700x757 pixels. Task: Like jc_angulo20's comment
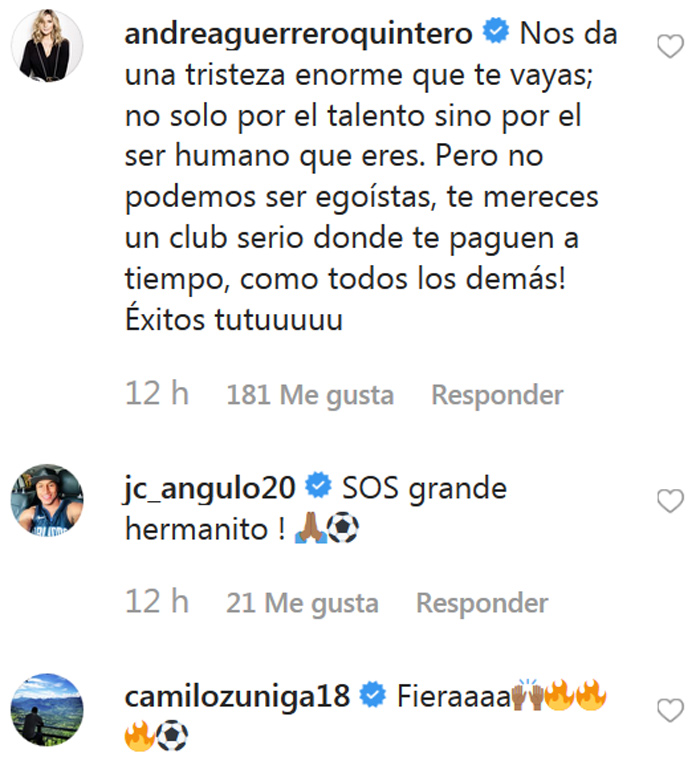tap(668, 500)
